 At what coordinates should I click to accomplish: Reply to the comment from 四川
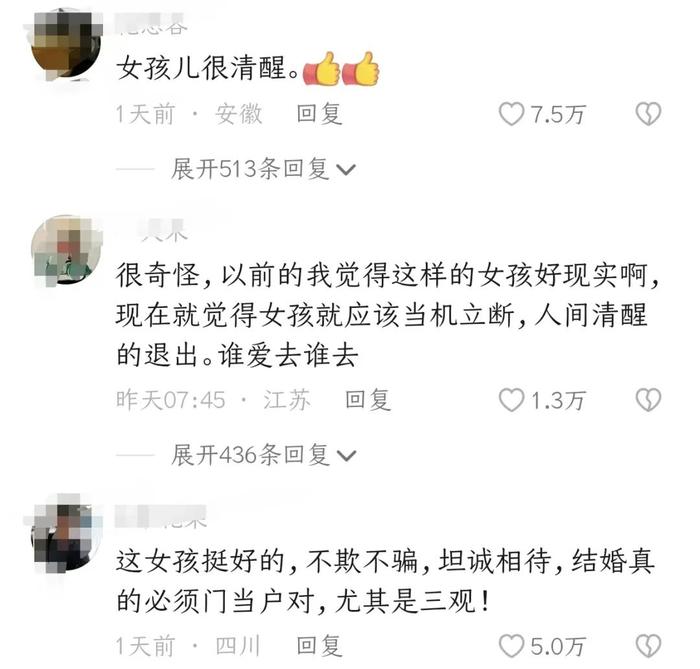click(x=320, y=646)
